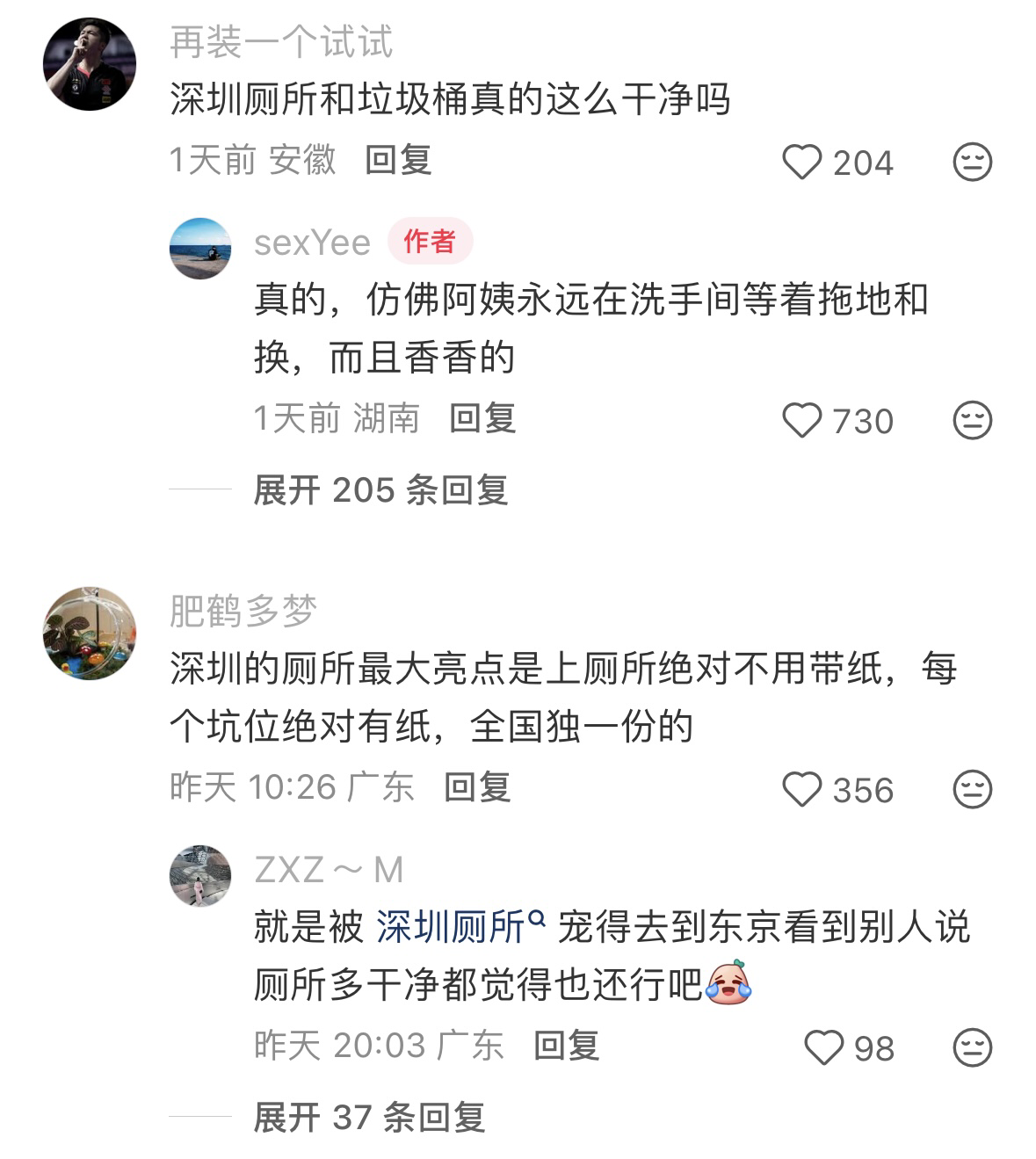
Task: Like the comment by 再装一个试试
Action: pyautogui.click(x=801, y=163)
